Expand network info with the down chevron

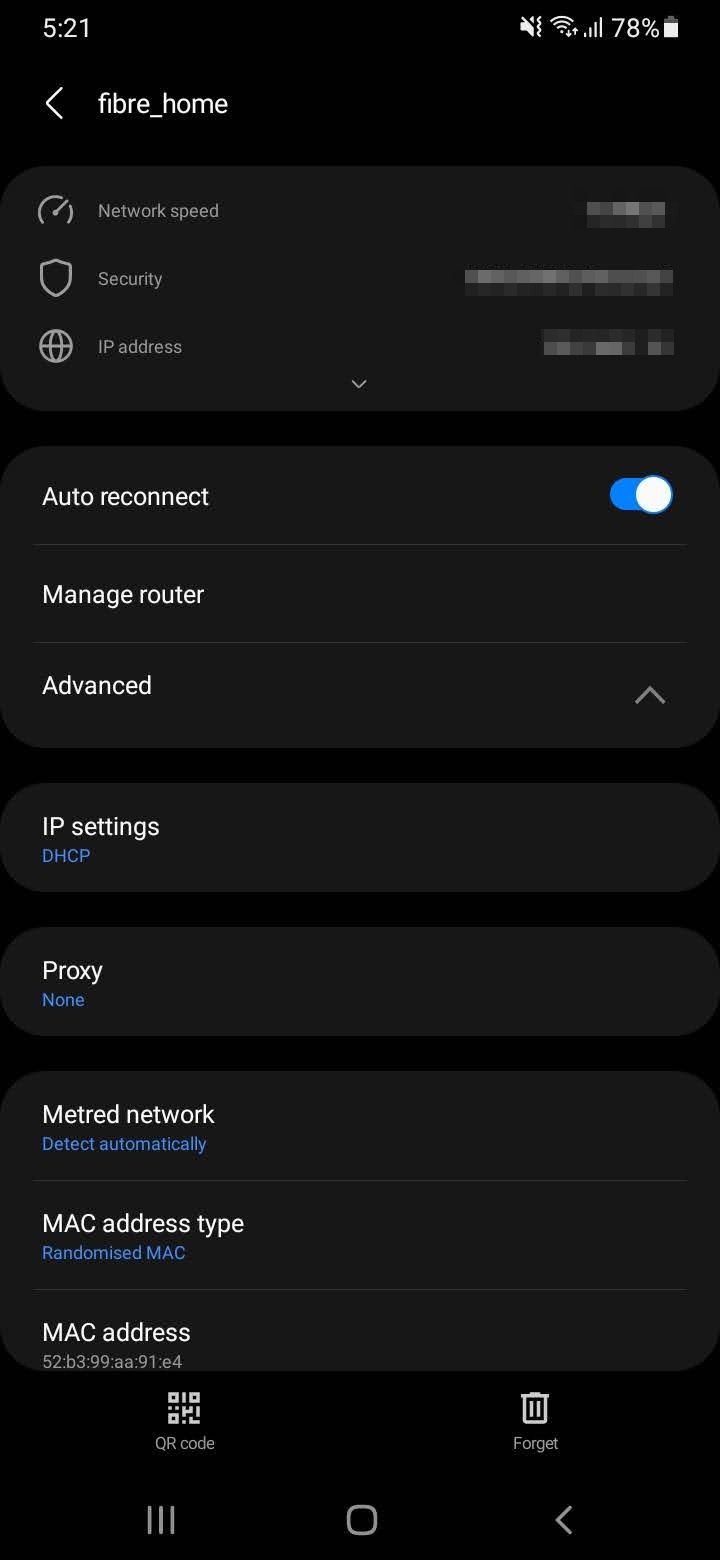pos(359,384)
